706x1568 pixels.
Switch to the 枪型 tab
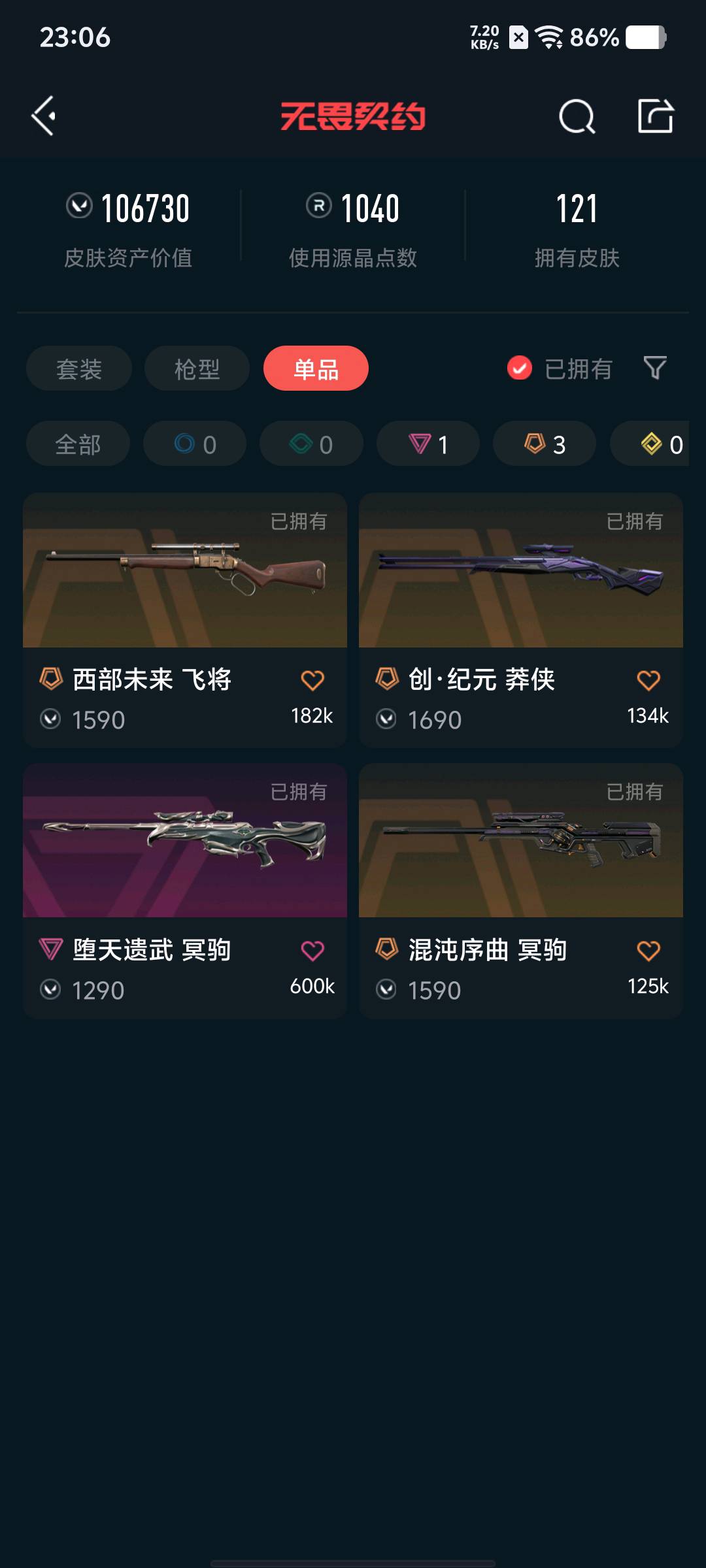tap(197, 368)
